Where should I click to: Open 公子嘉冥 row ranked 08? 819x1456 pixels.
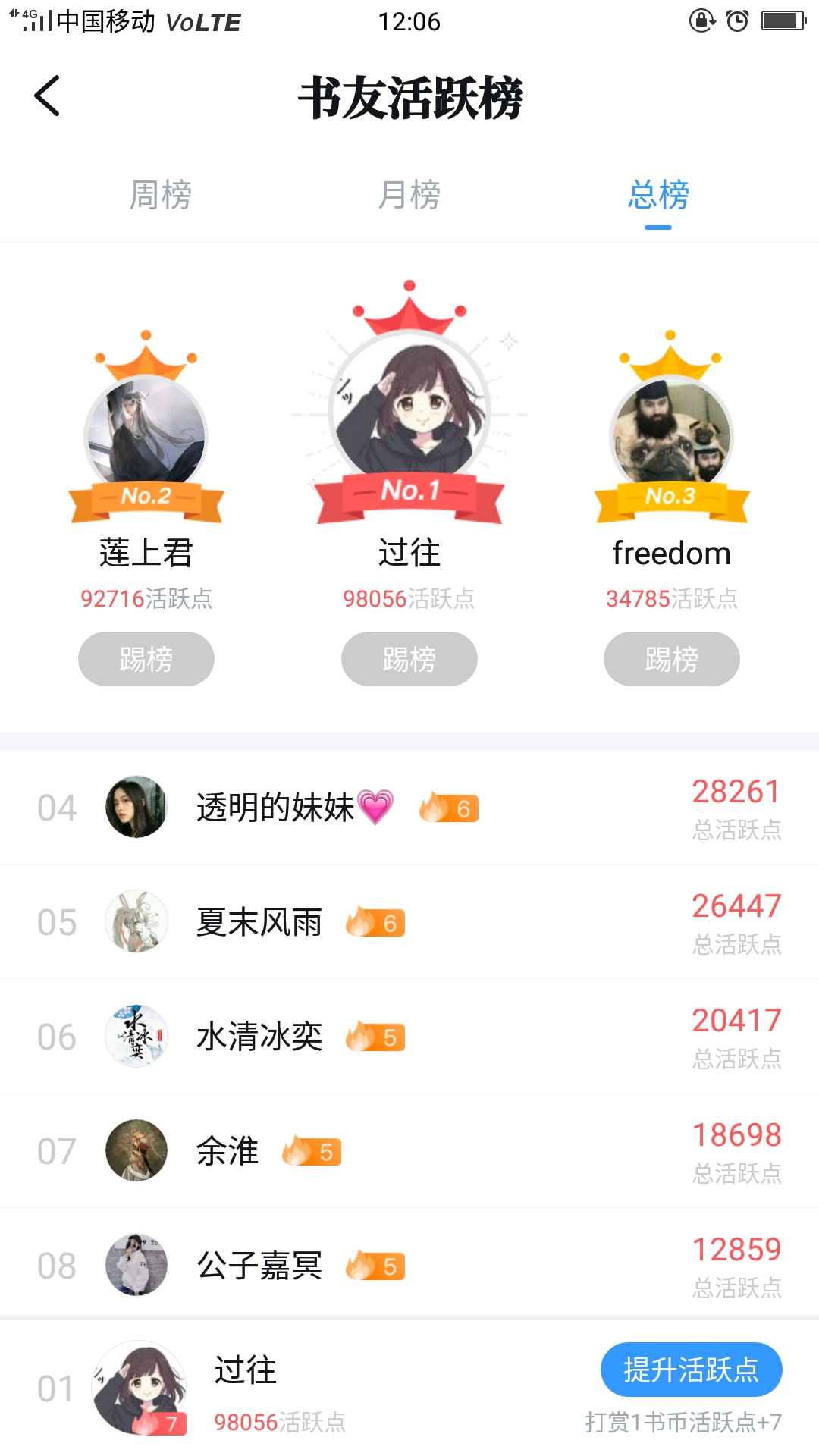(409, 1265)
